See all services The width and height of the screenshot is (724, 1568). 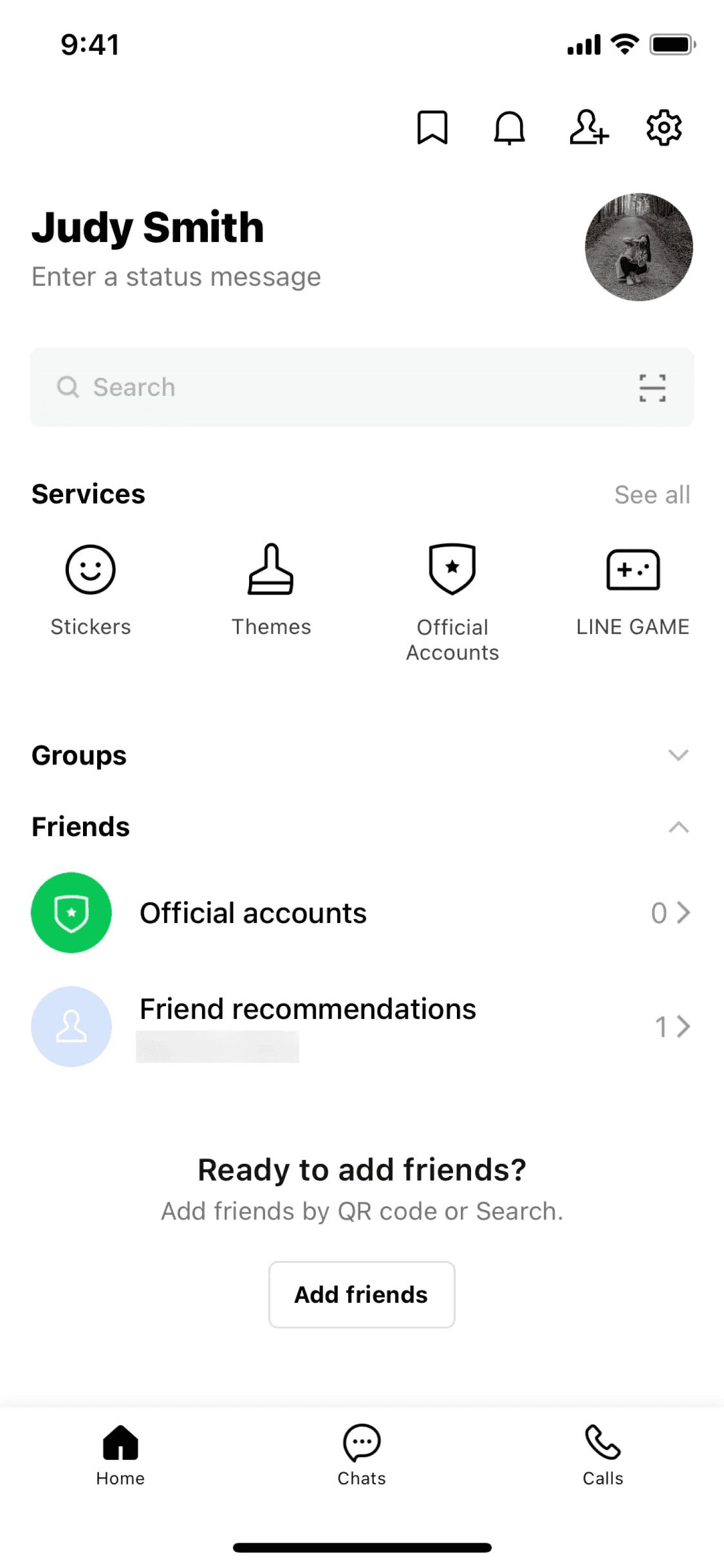pyautogui.click(x=651, y=495)
